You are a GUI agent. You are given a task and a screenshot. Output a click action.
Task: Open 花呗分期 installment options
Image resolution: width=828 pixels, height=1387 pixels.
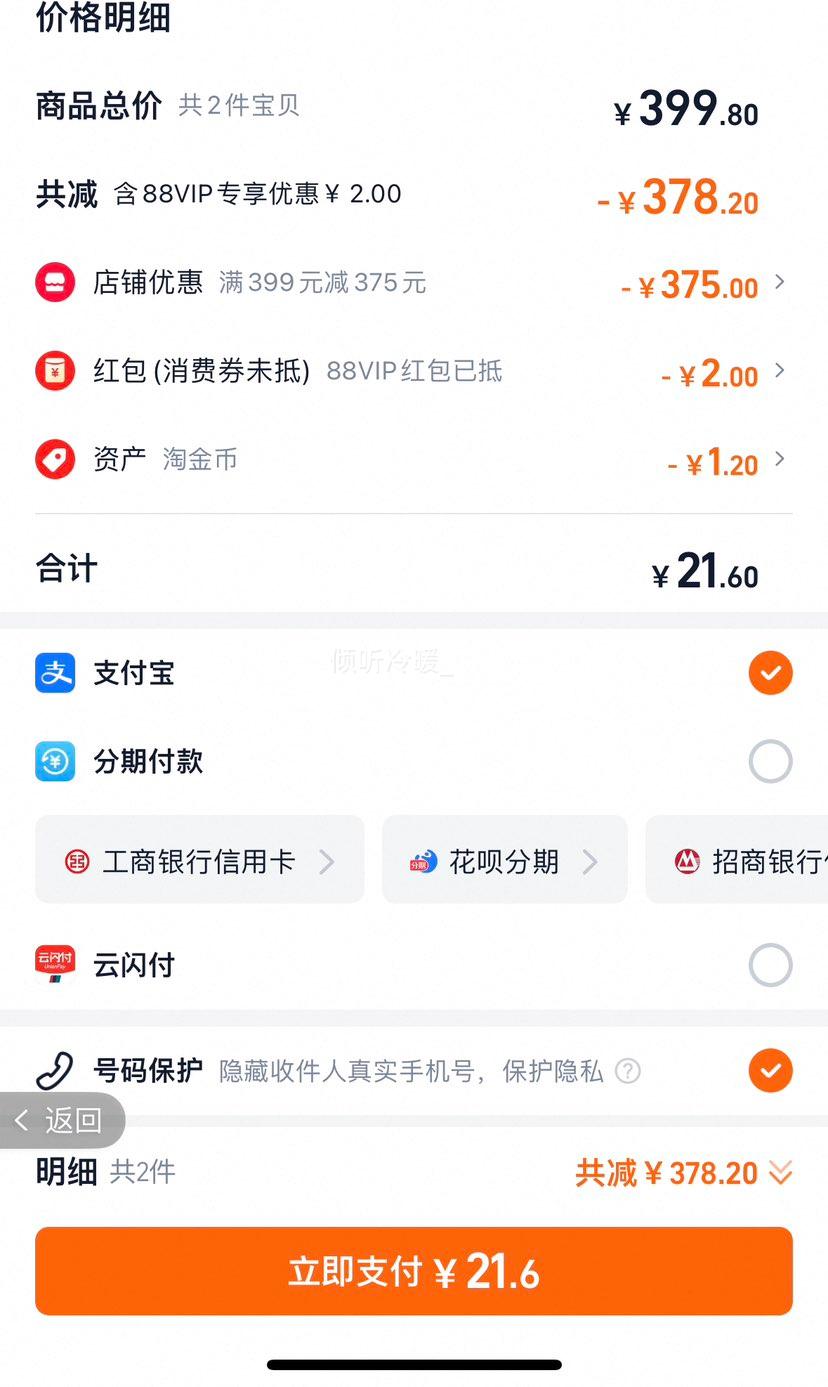click(x=504, y=859)
